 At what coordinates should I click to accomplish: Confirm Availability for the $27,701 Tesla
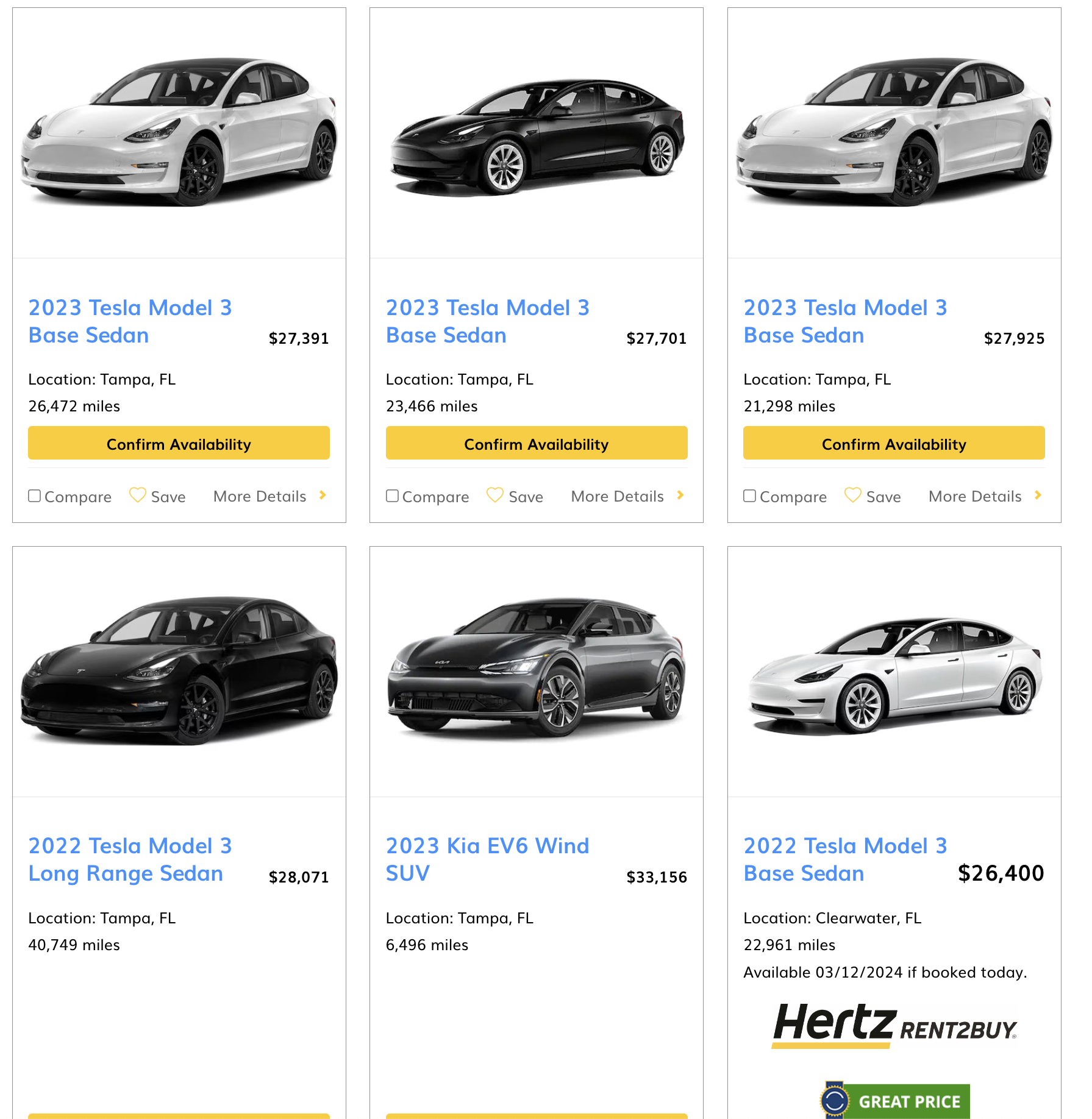(x=537, y=443)
